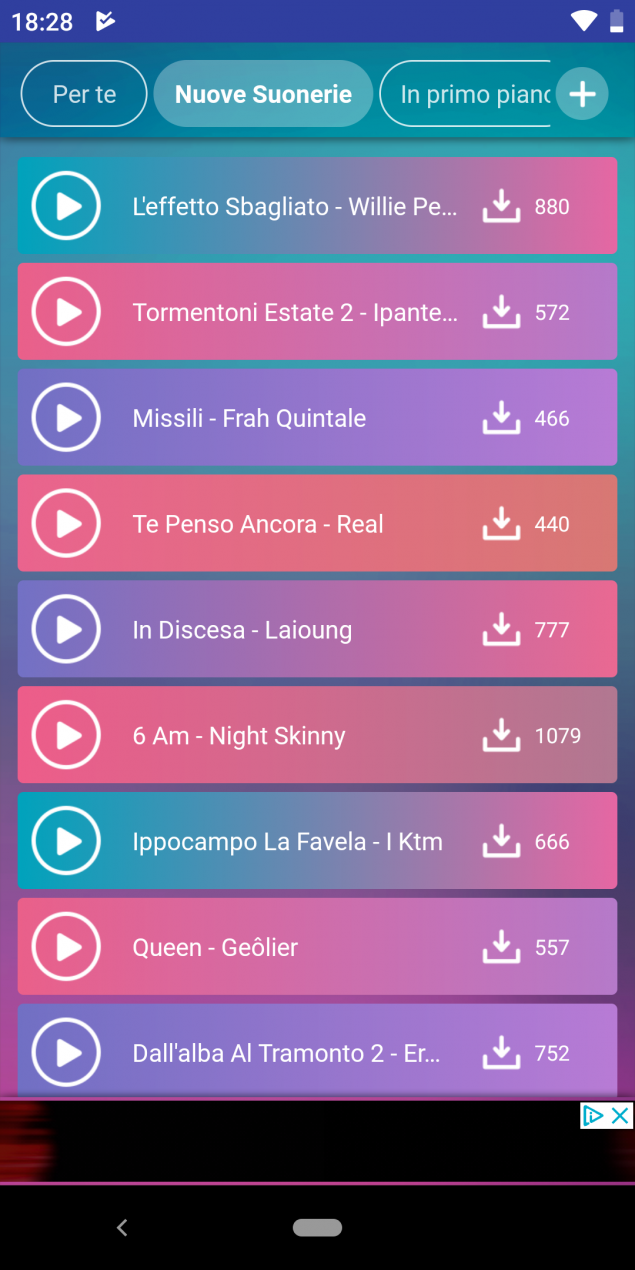Download Tormentoni Estate 2 ringtone
This screenshot has height=1270, width=635.
click(x=501, y=312)
